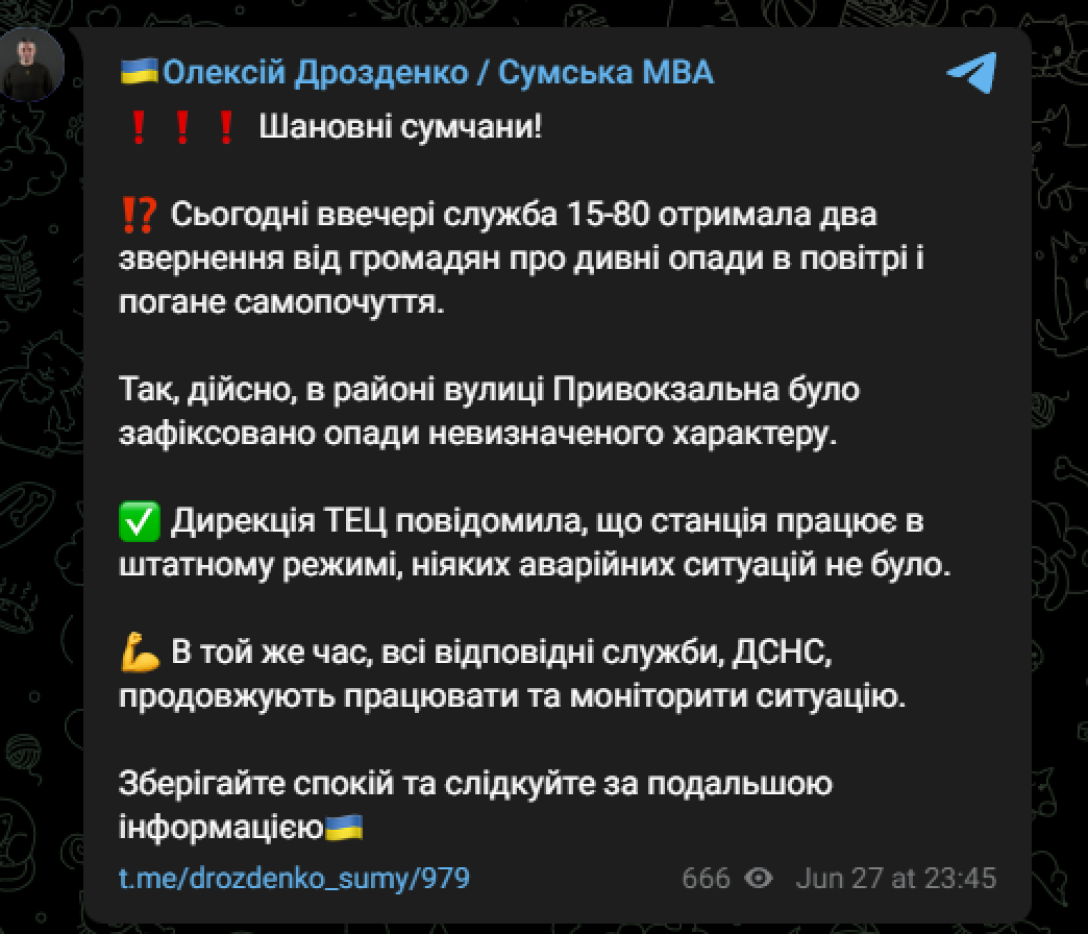Open the channel avatar photo
The image size is (1088, 934).
tap(31, 64)
